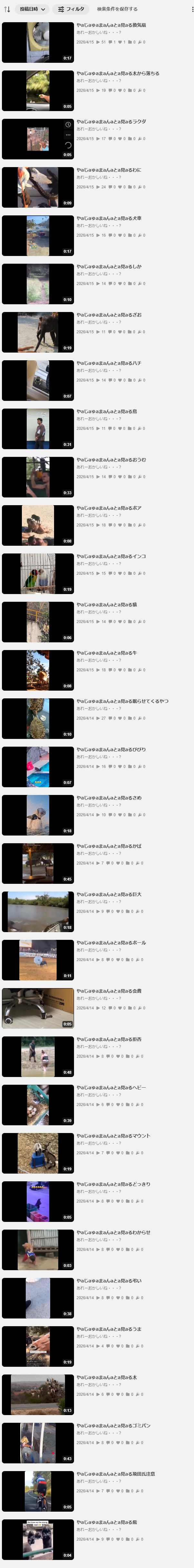194x1568 pixels.
Task: Open the フィルタ filter options
Action: pyautogui.click(x=71, y=9)
